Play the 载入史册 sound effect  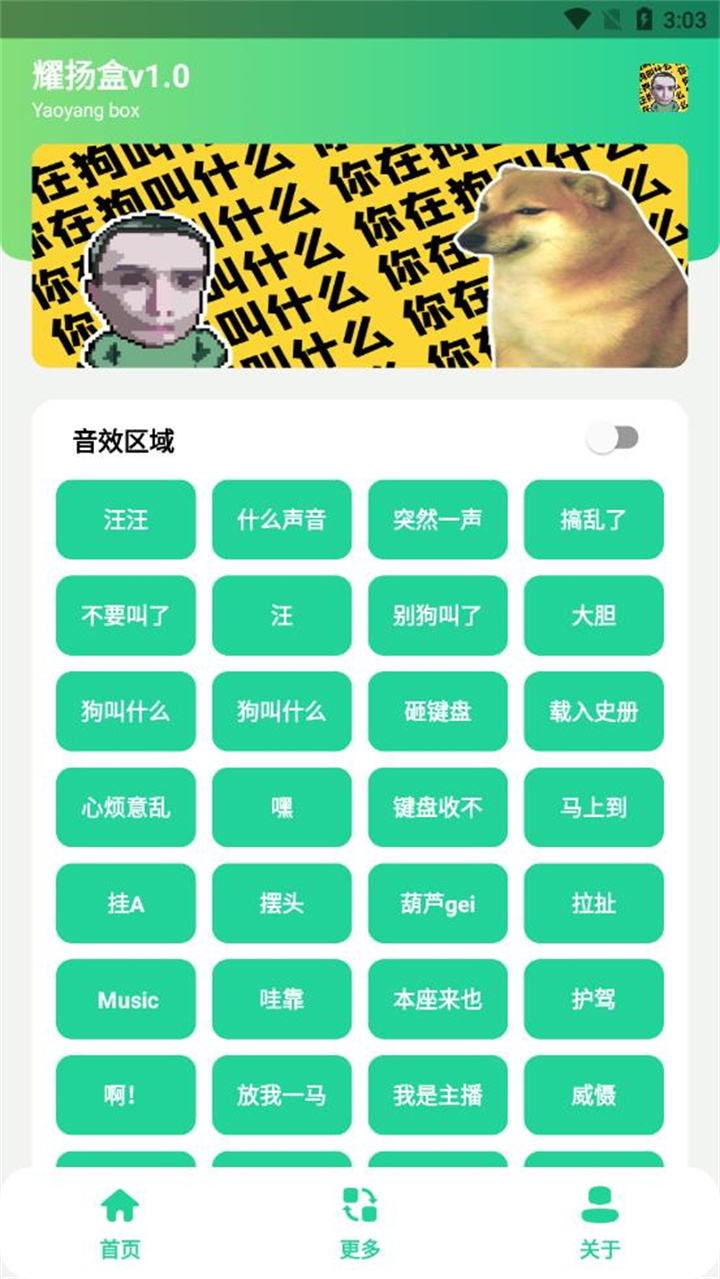593,712
